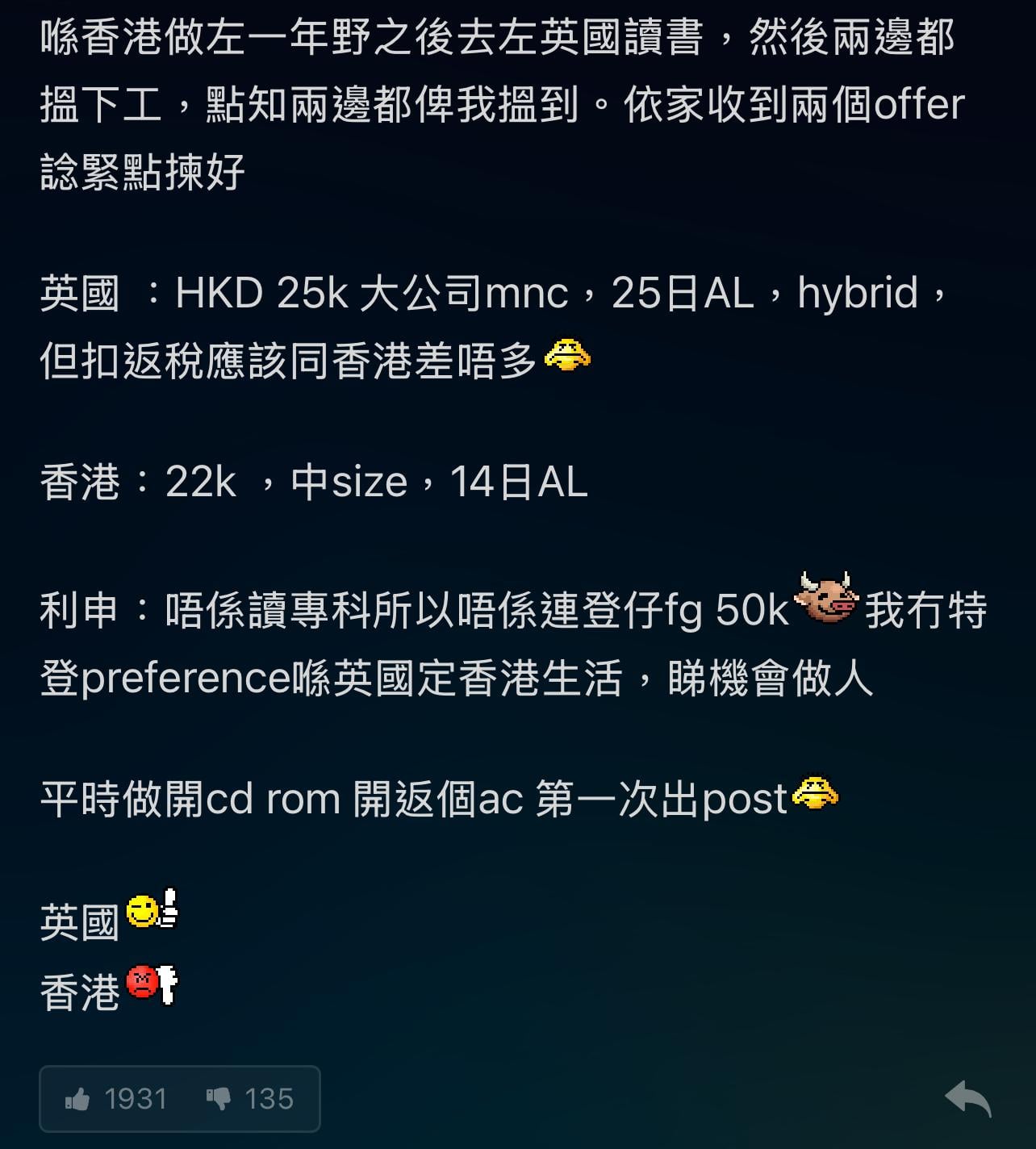Downvote the post with 135 dislikes

pyautogui.click(x=219, y=1098)
